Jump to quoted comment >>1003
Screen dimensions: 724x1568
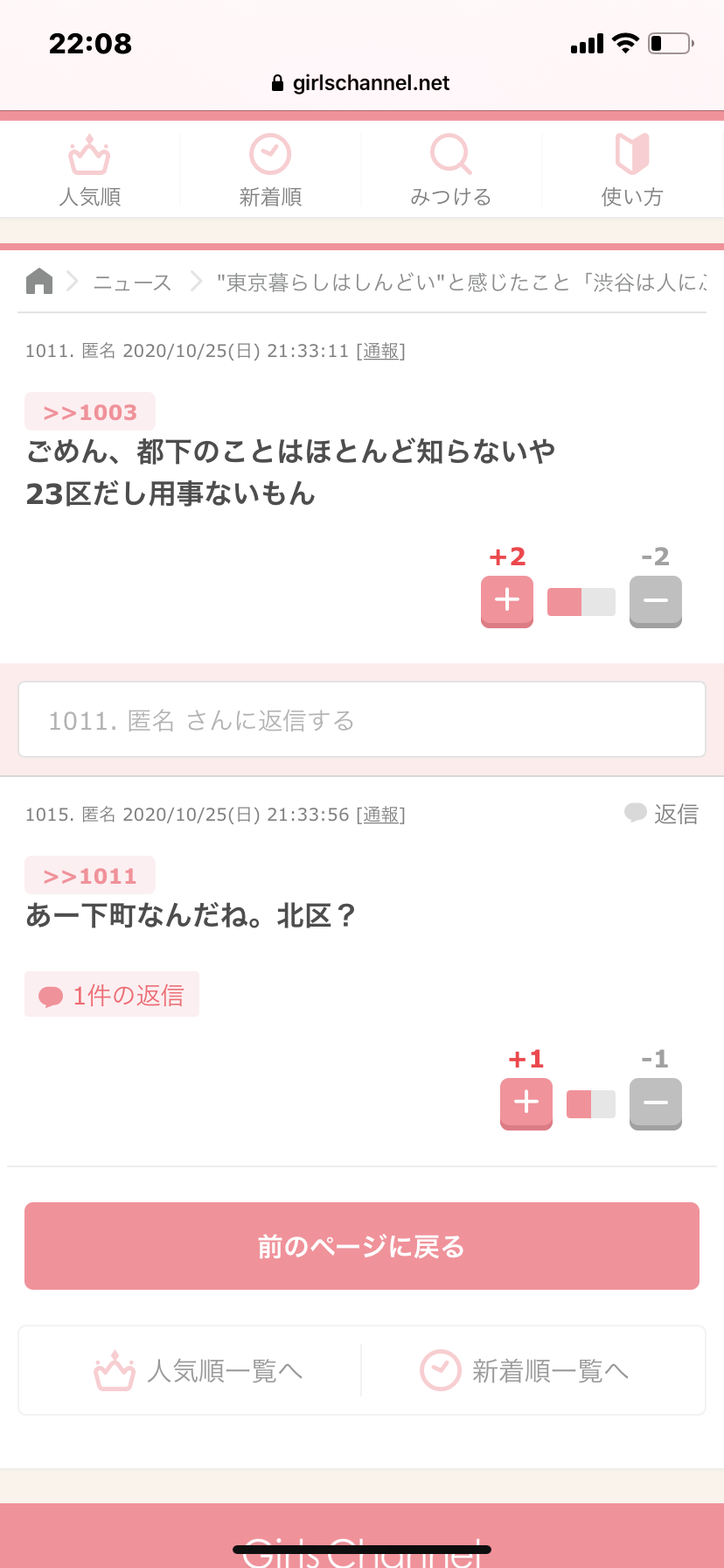tap(90, 412)
